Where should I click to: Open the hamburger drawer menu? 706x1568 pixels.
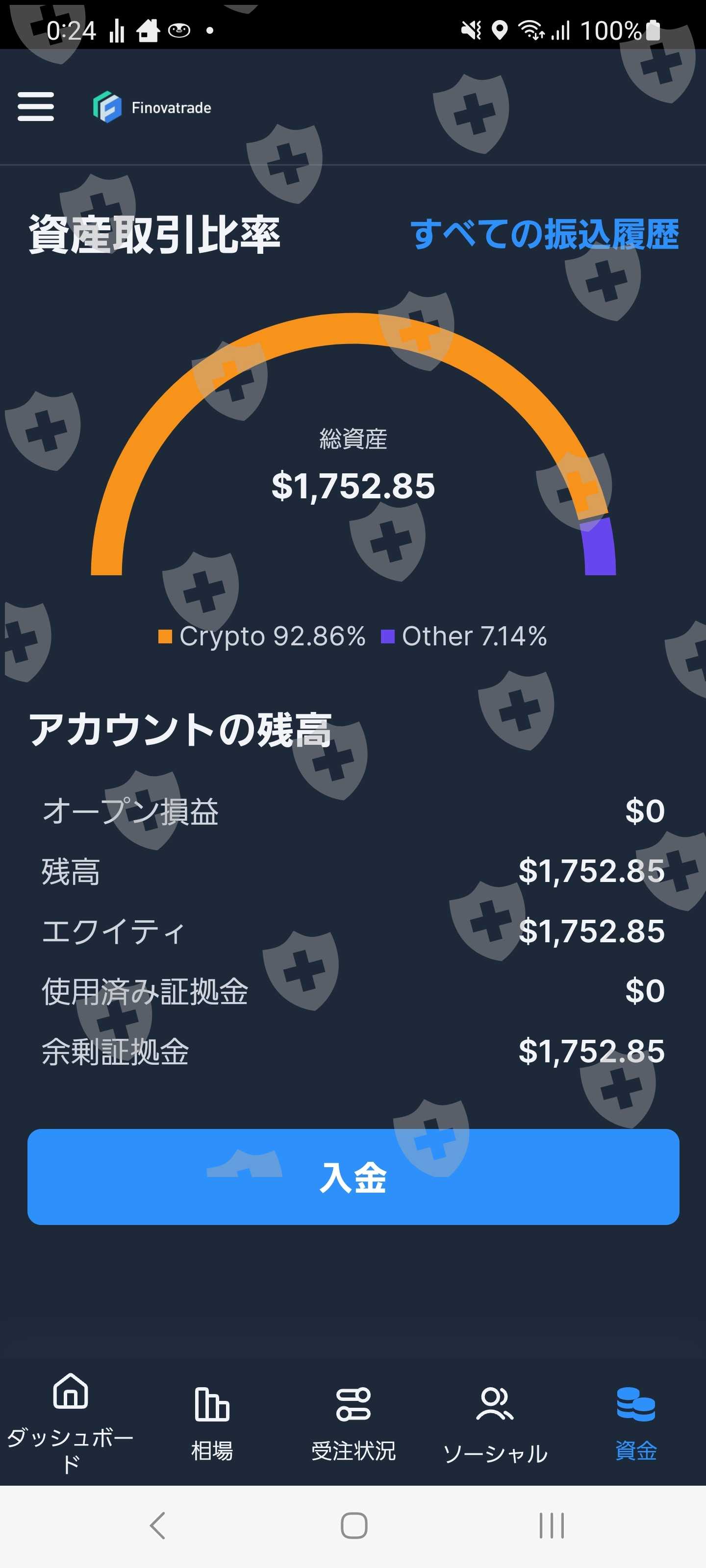(36, 106)
